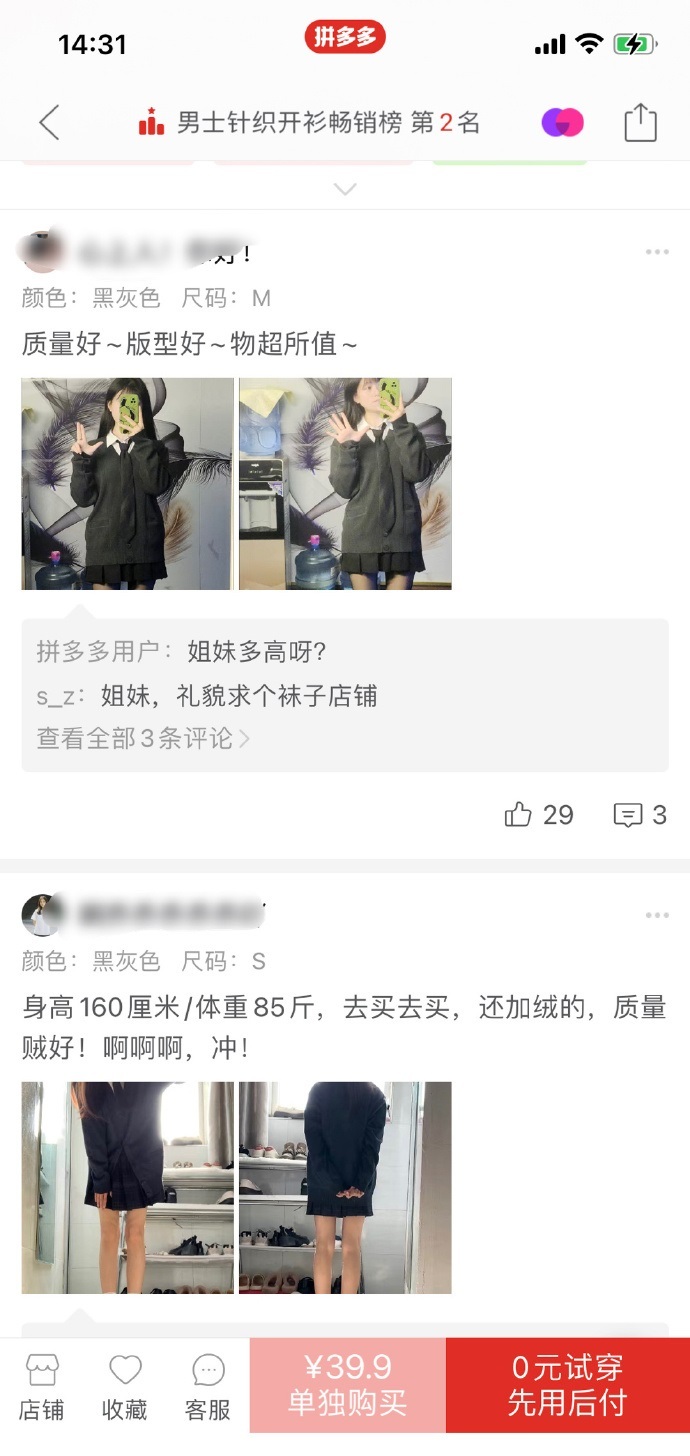View all 3 comments
The image size is (690, 1456).
(143, 738)
